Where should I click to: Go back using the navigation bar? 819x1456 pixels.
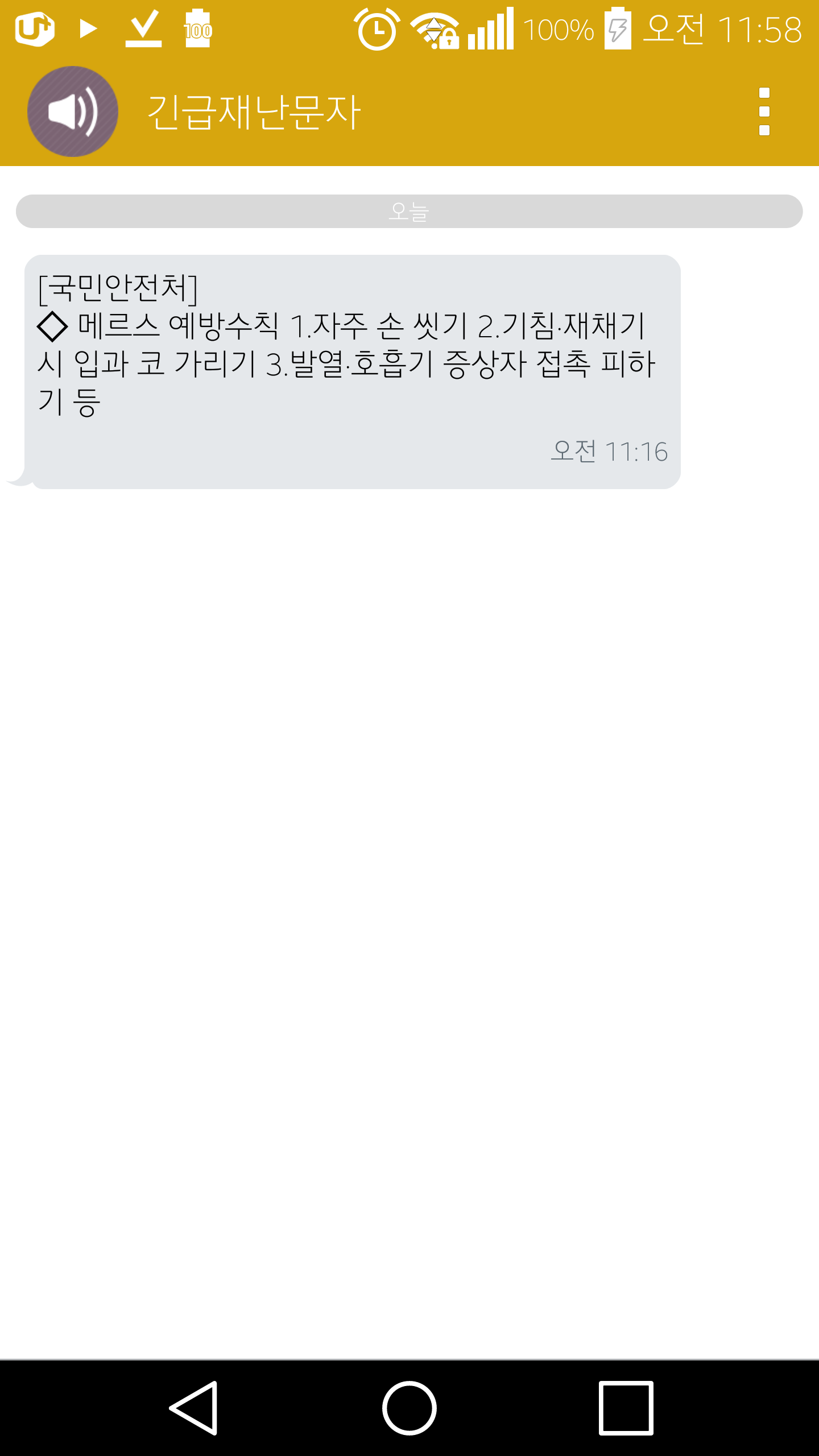click(x=194, y=1408)
